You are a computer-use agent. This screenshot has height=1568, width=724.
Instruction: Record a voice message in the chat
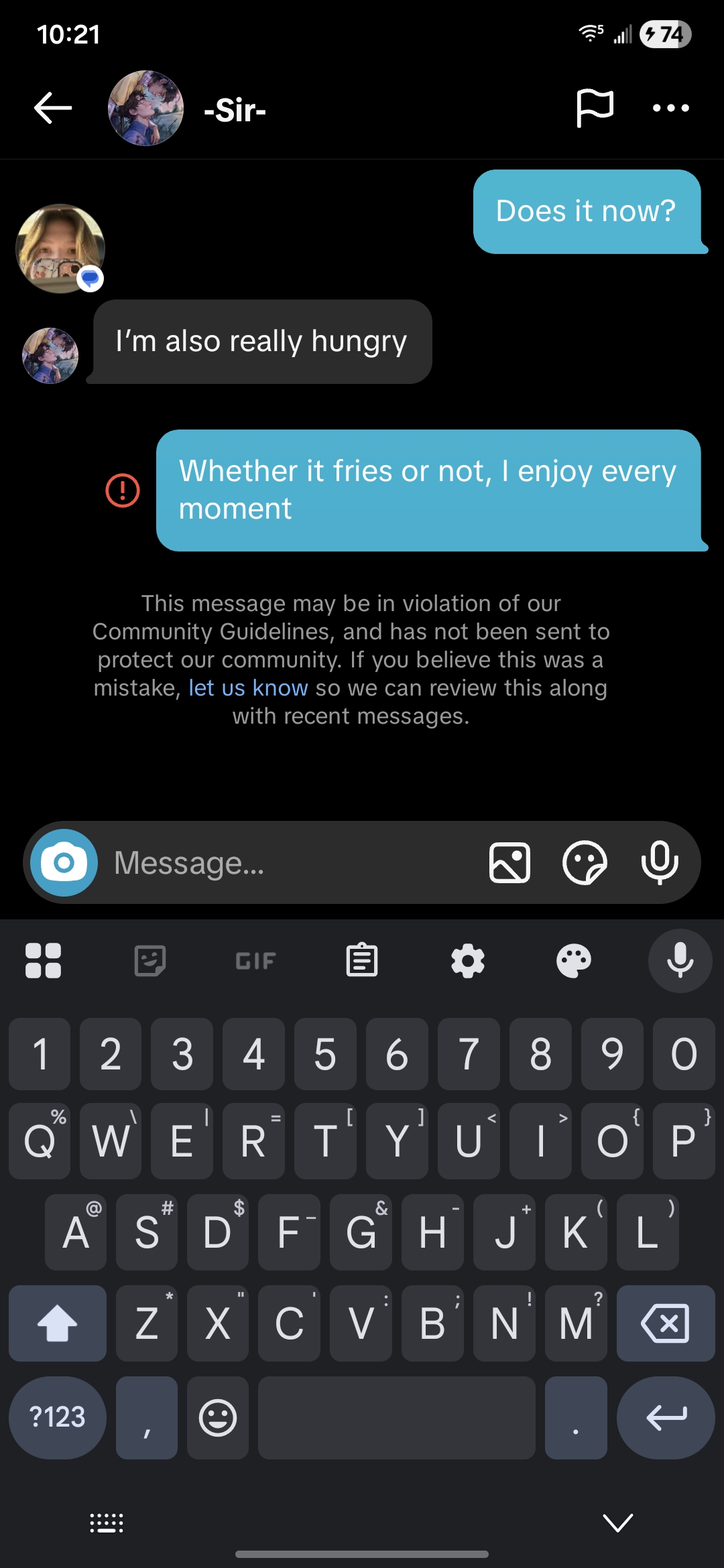pos(660,862)
